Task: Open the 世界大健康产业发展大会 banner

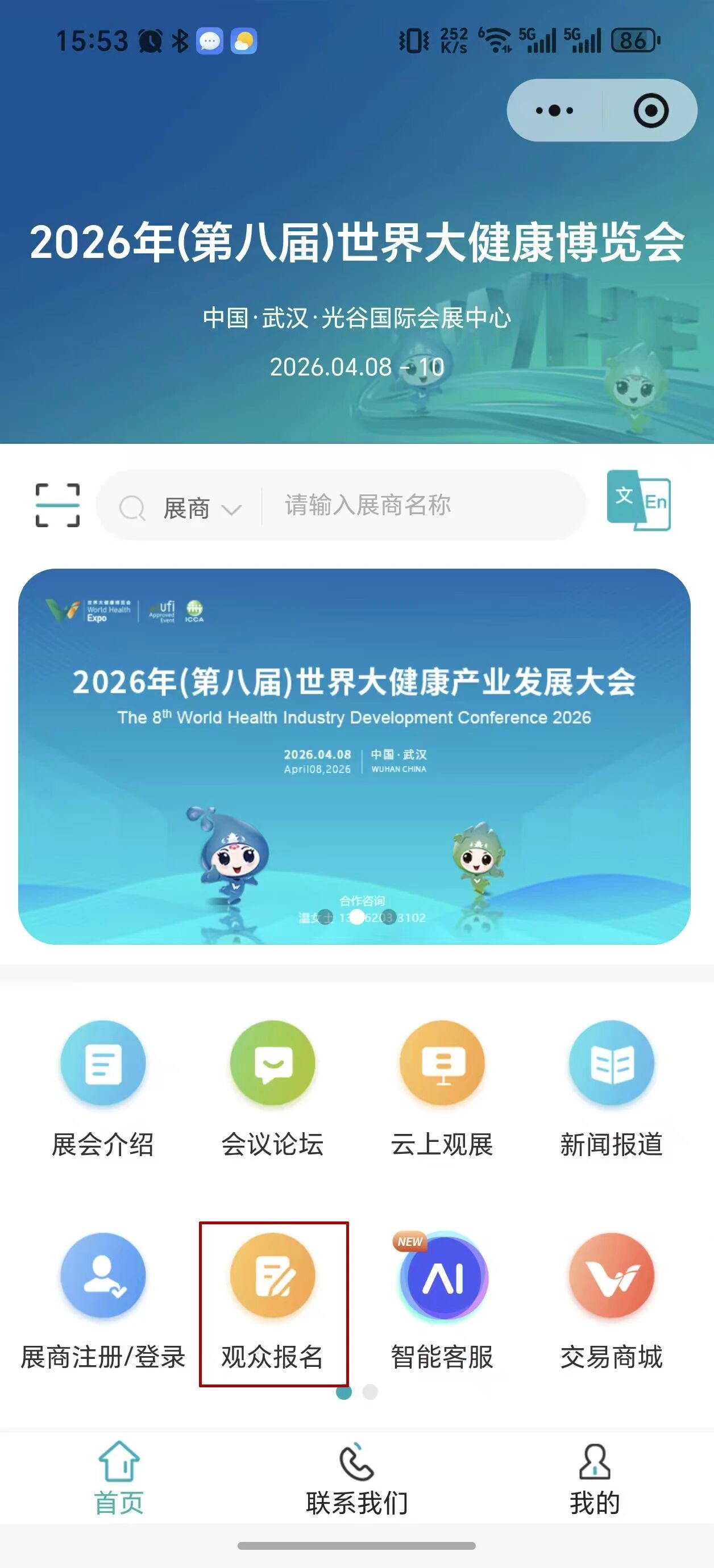Action: (x=355, y=756)
